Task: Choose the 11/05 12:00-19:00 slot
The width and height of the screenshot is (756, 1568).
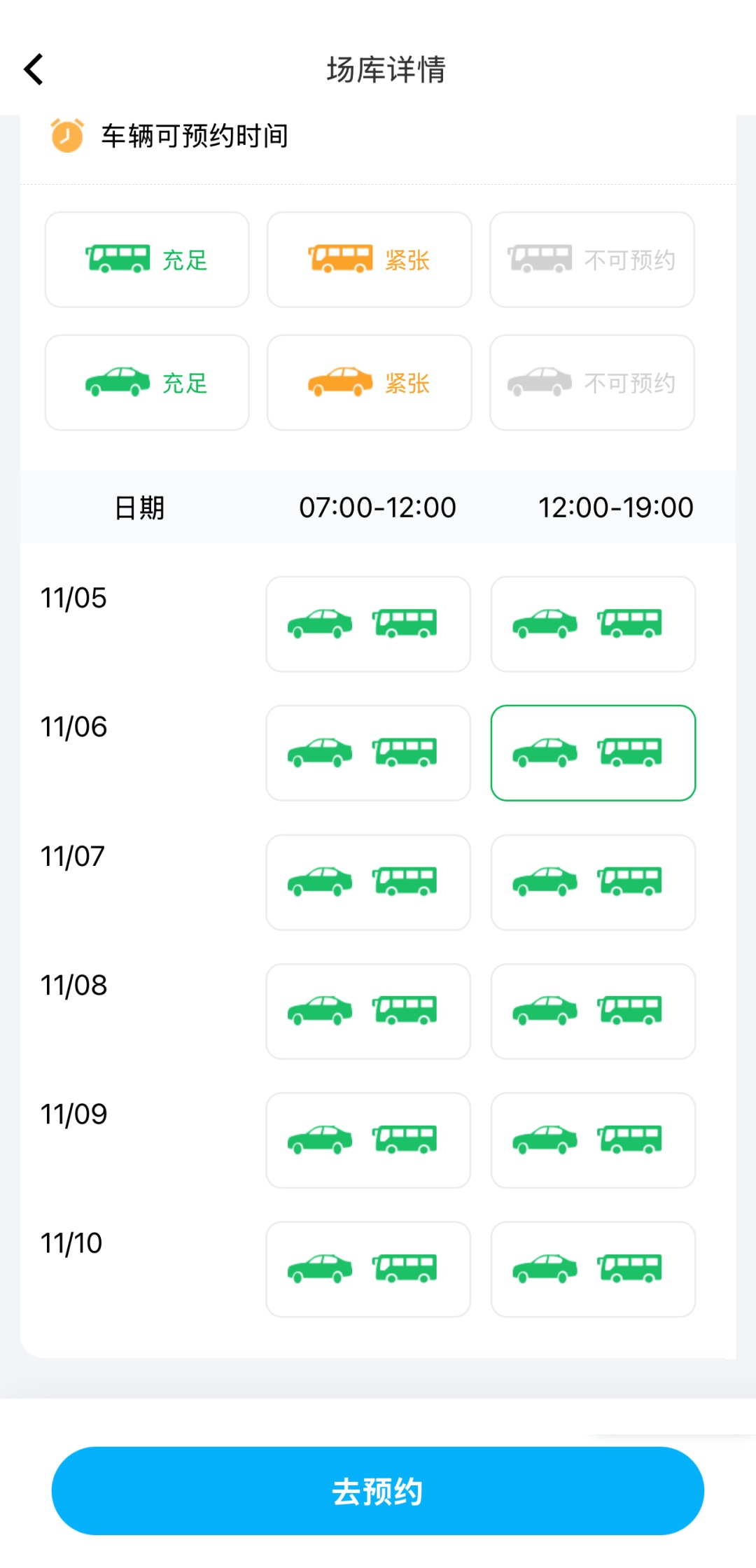Action: click(593, 624)
